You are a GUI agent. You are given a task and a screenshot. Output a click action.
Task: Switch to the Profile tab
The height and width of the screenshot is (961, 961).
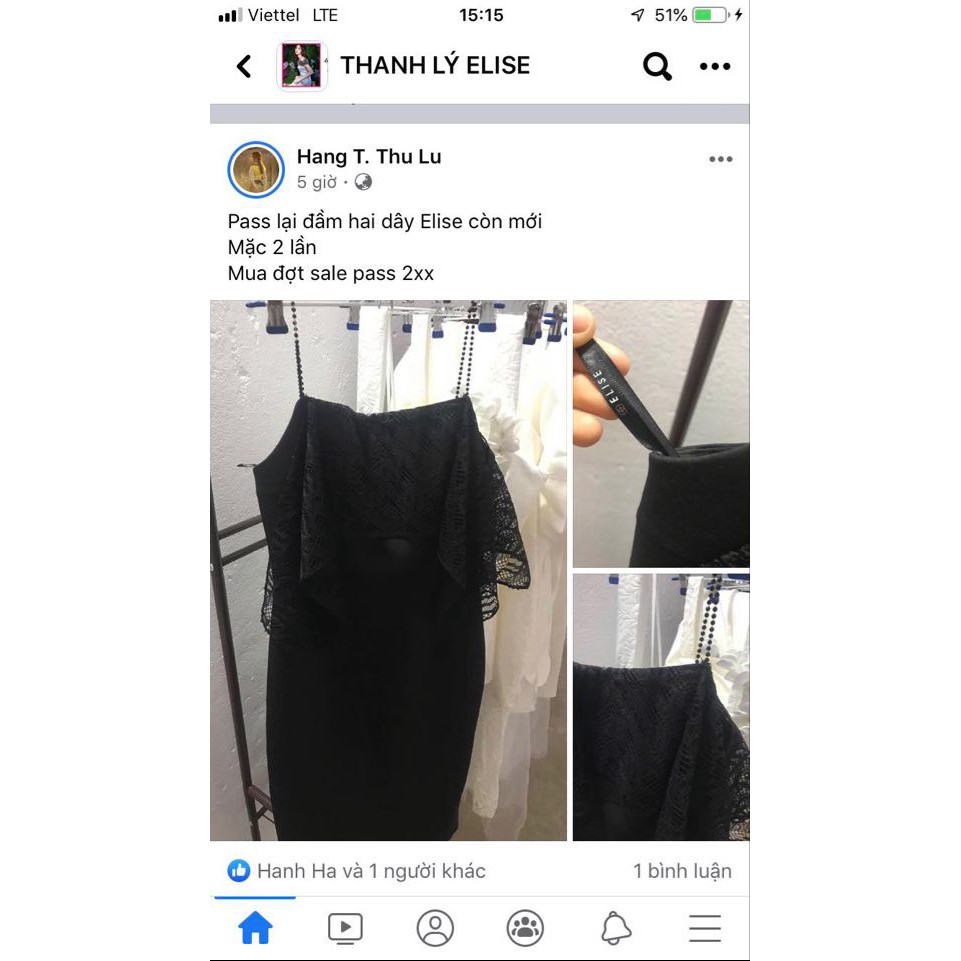435,928
